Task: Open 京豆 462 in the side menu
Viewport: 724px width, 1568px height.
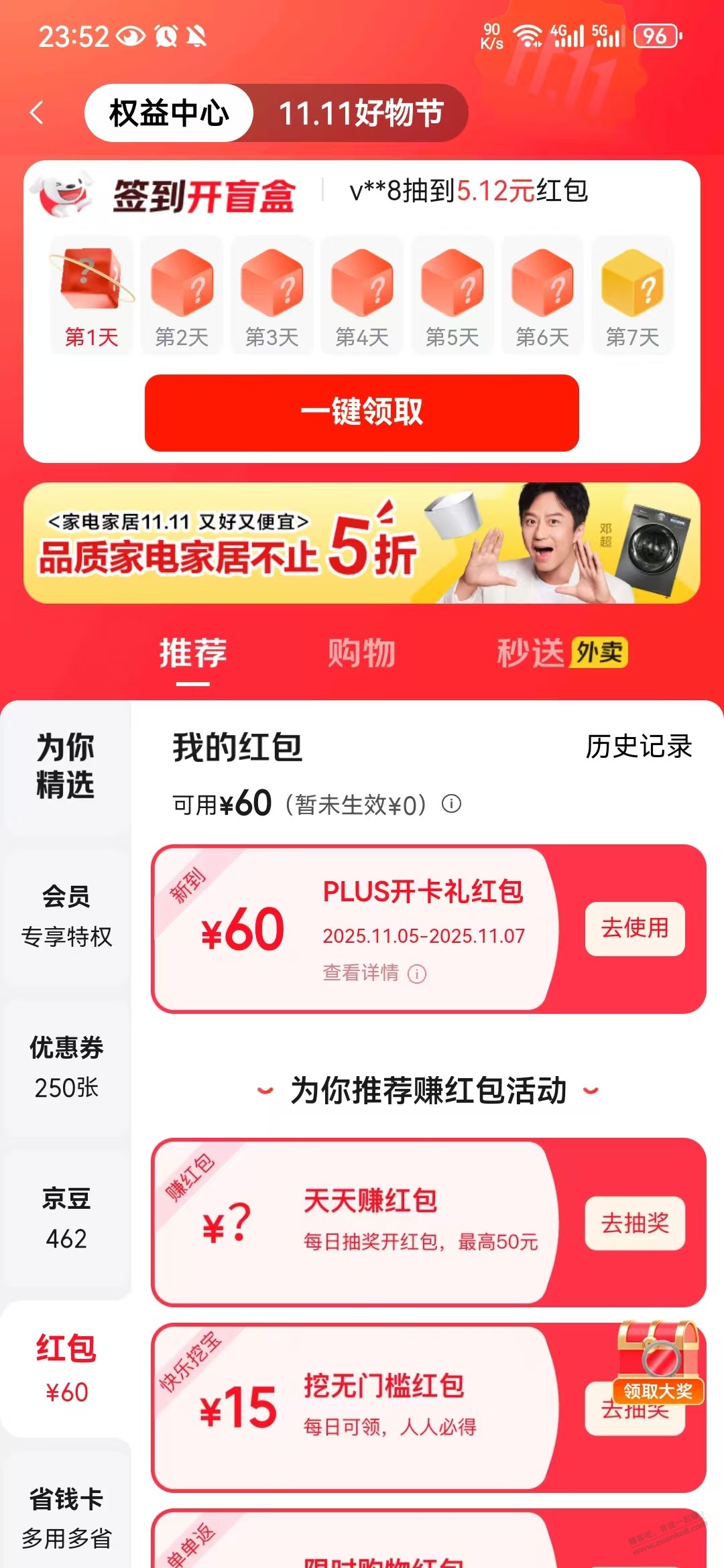Action: [66, 1218]
